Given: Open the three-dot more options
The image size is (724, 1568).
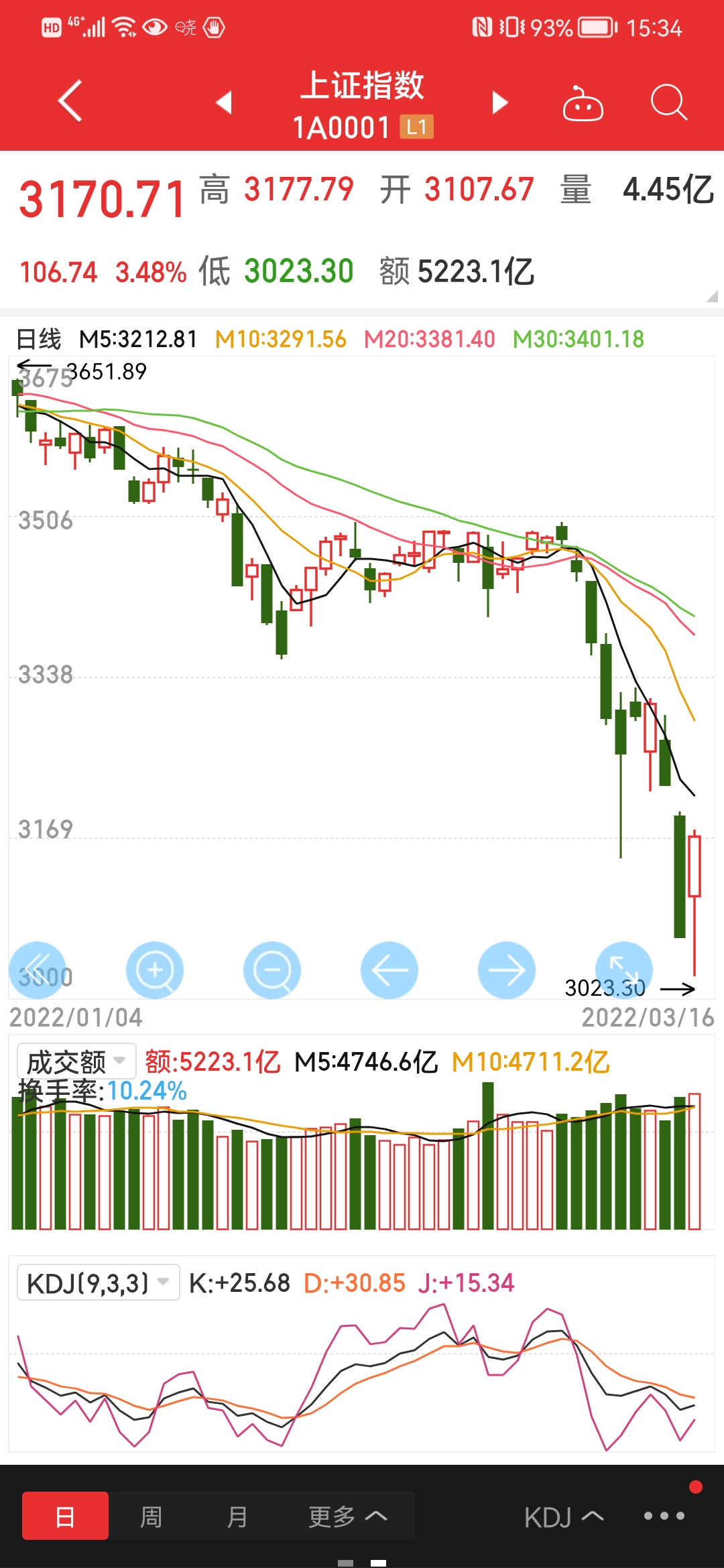Looking at the screenshot, I should click(x=664, y=1516).
